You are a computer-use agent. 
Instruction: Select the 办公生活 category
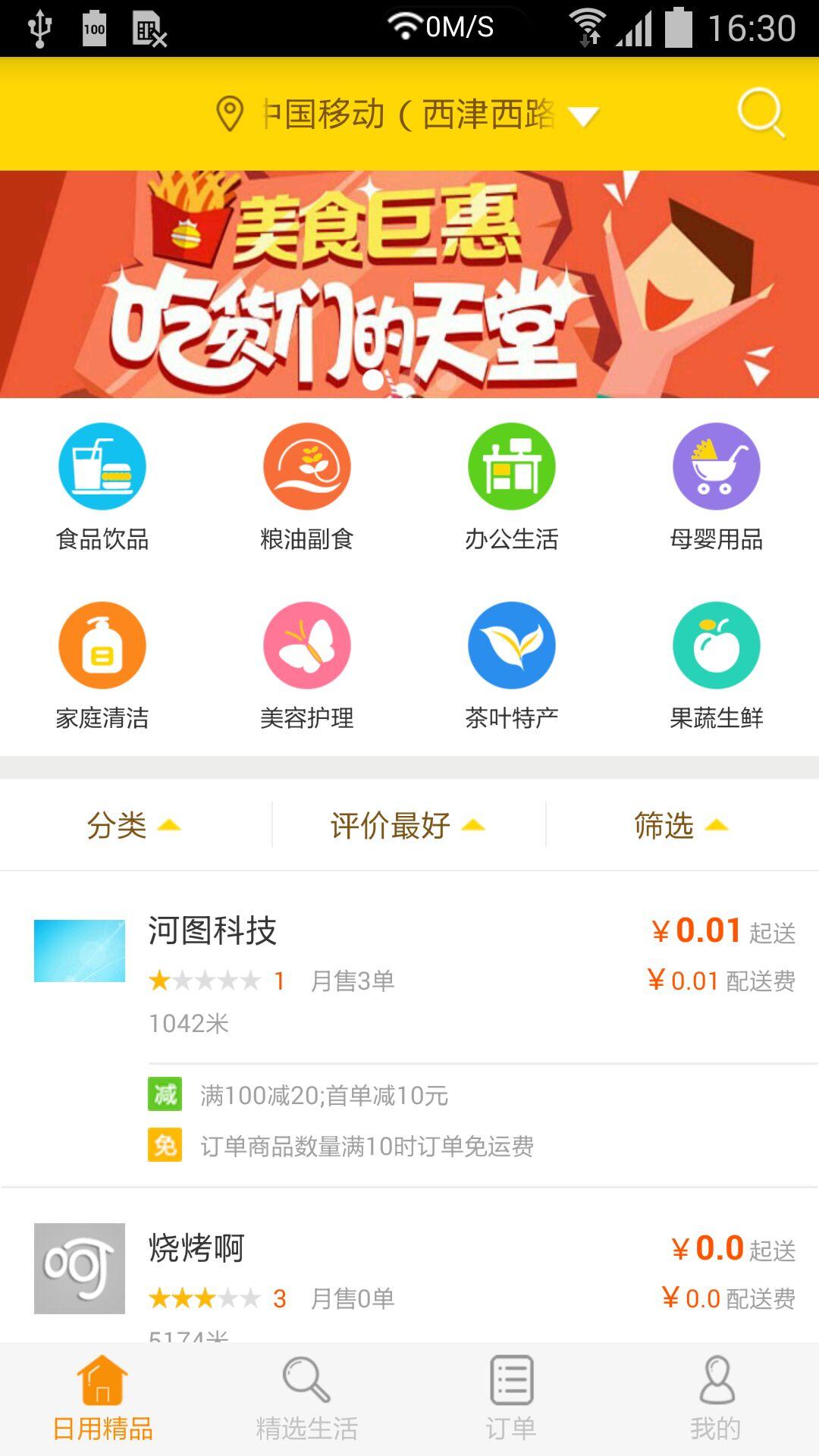point(512,487)
